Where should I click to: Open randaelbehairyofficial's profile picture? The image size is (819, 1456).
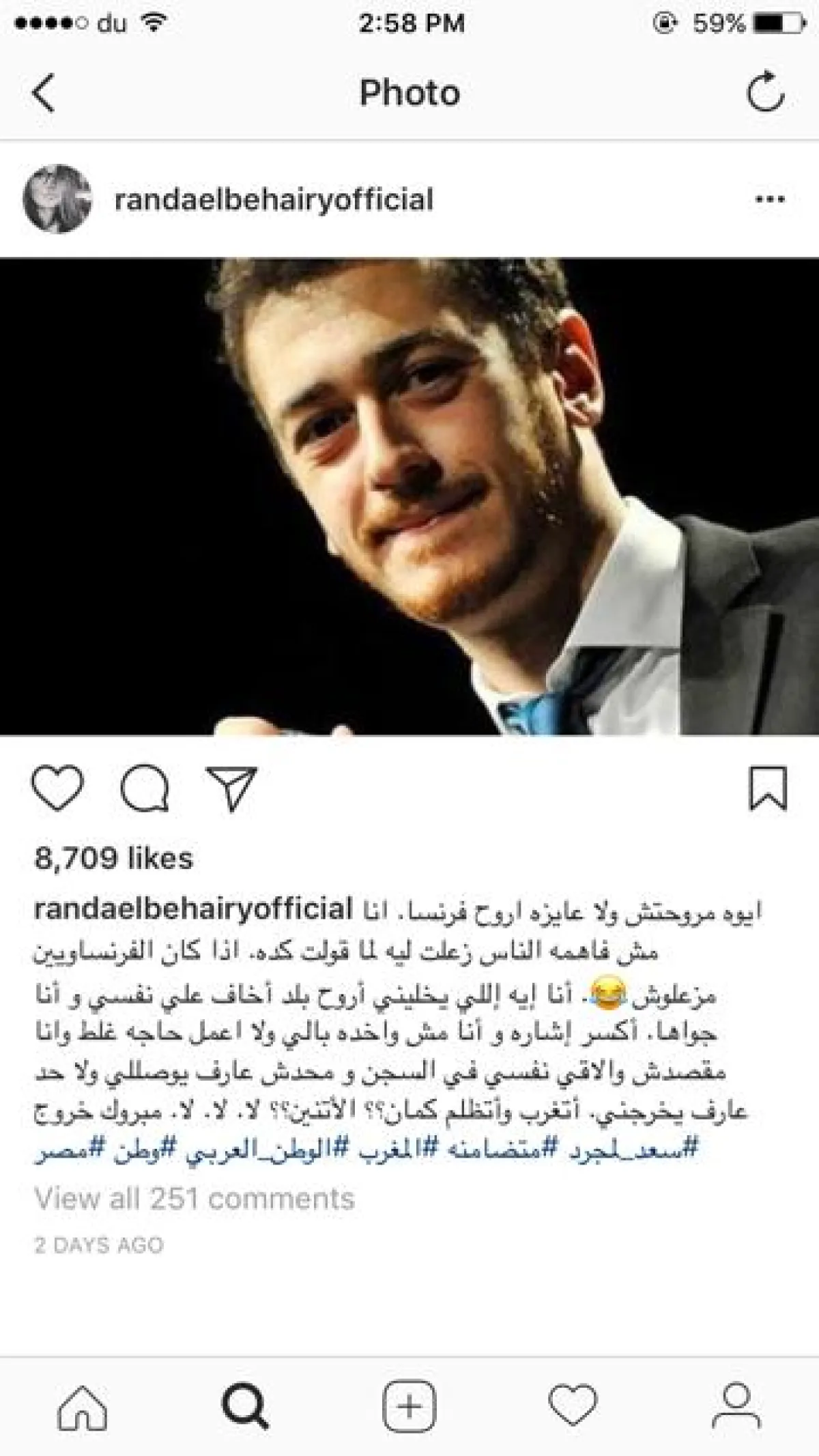pyautogui.click(x=57, y=199)
